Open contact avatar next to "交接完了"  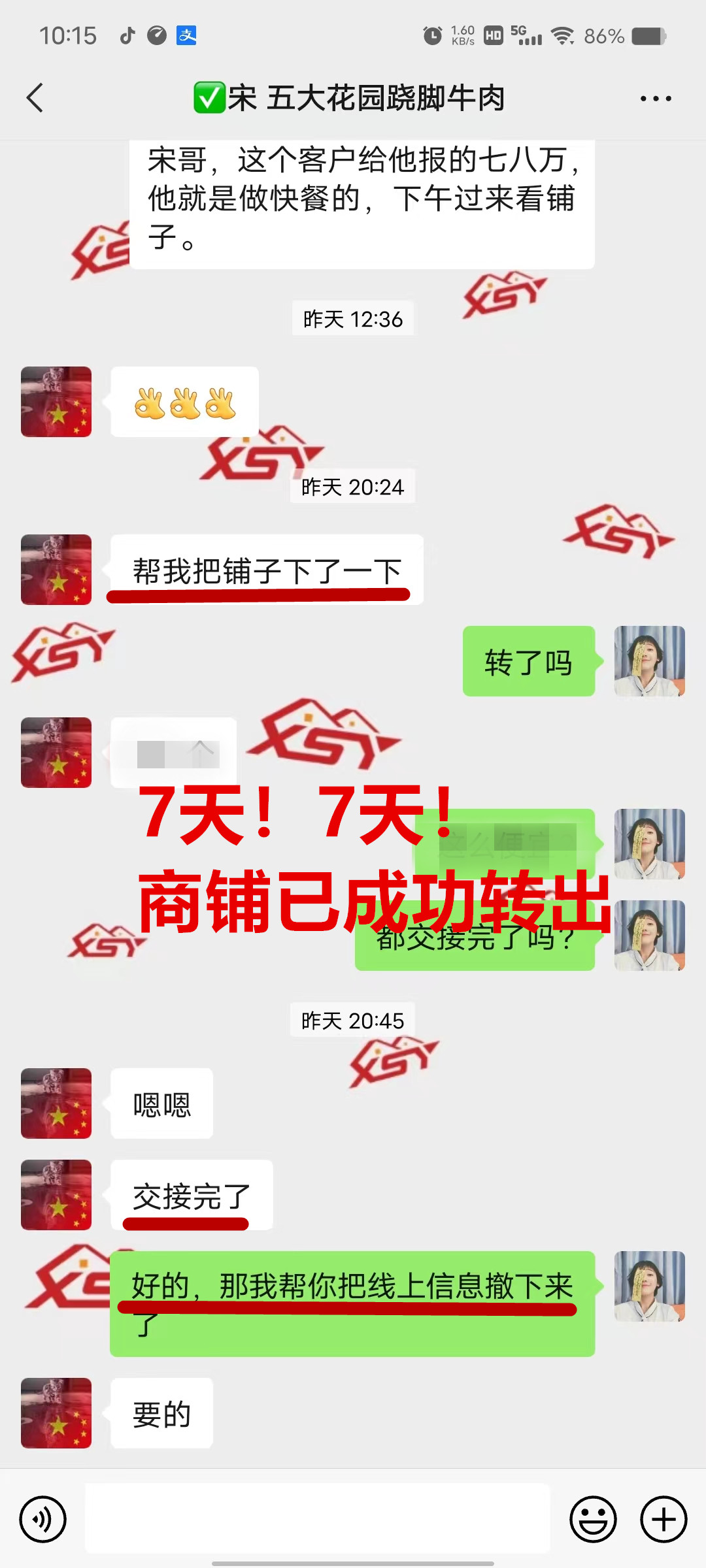click(x=56, y=1195)
